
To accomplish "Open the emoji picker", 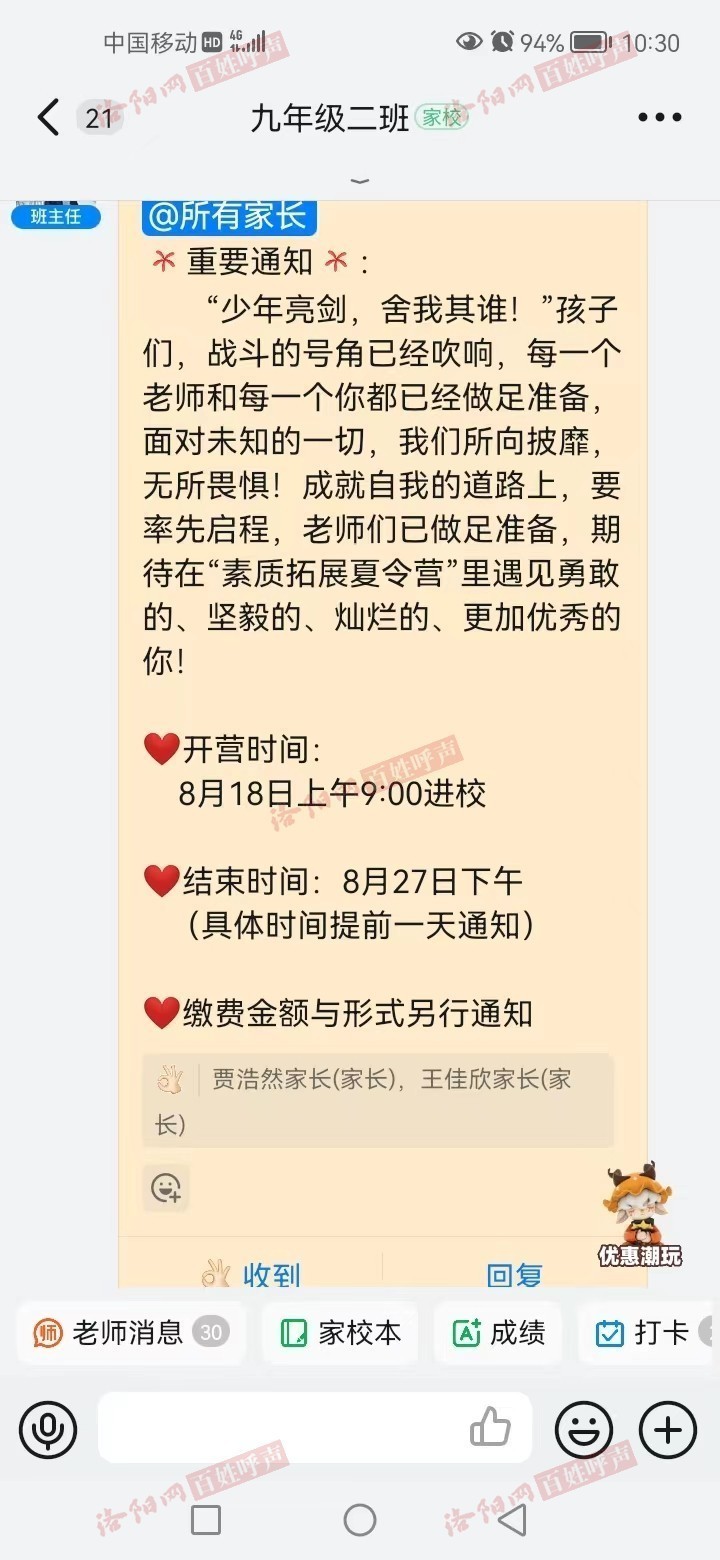I will (x=584, y=1429).
